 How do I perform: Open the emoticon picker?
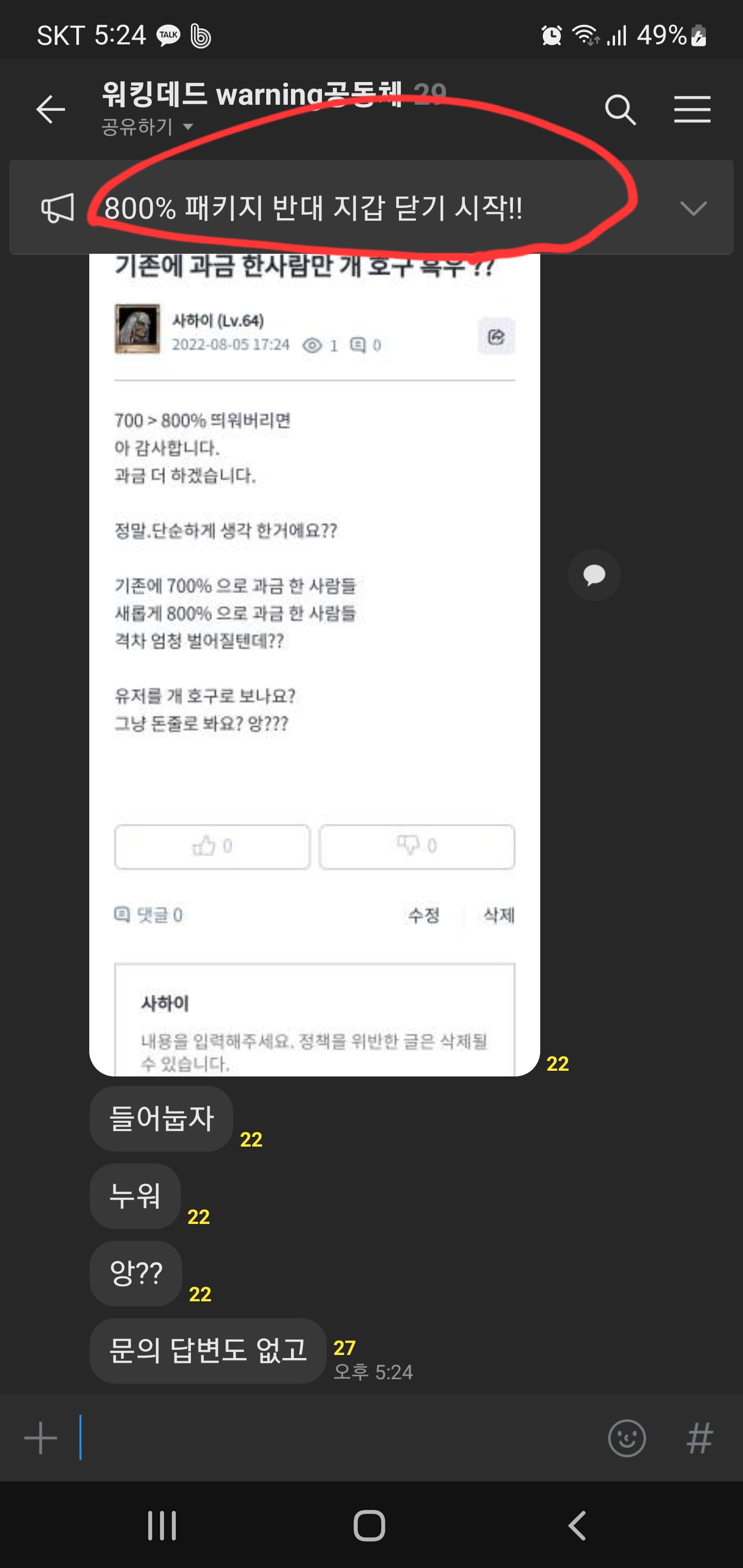[x=627, y=1439]
